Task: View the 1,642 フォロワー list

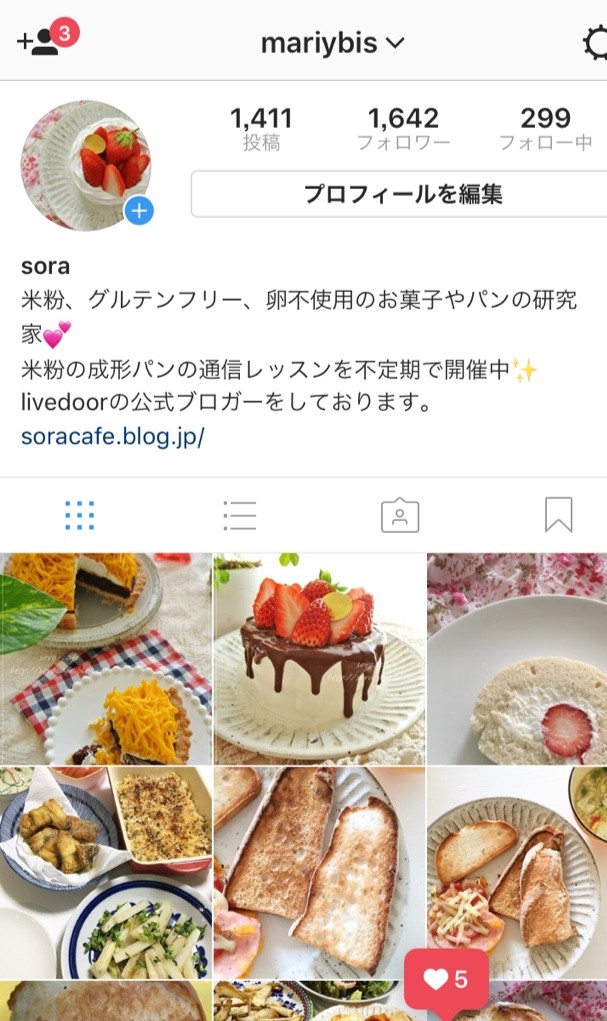Action: coord(403,128)
